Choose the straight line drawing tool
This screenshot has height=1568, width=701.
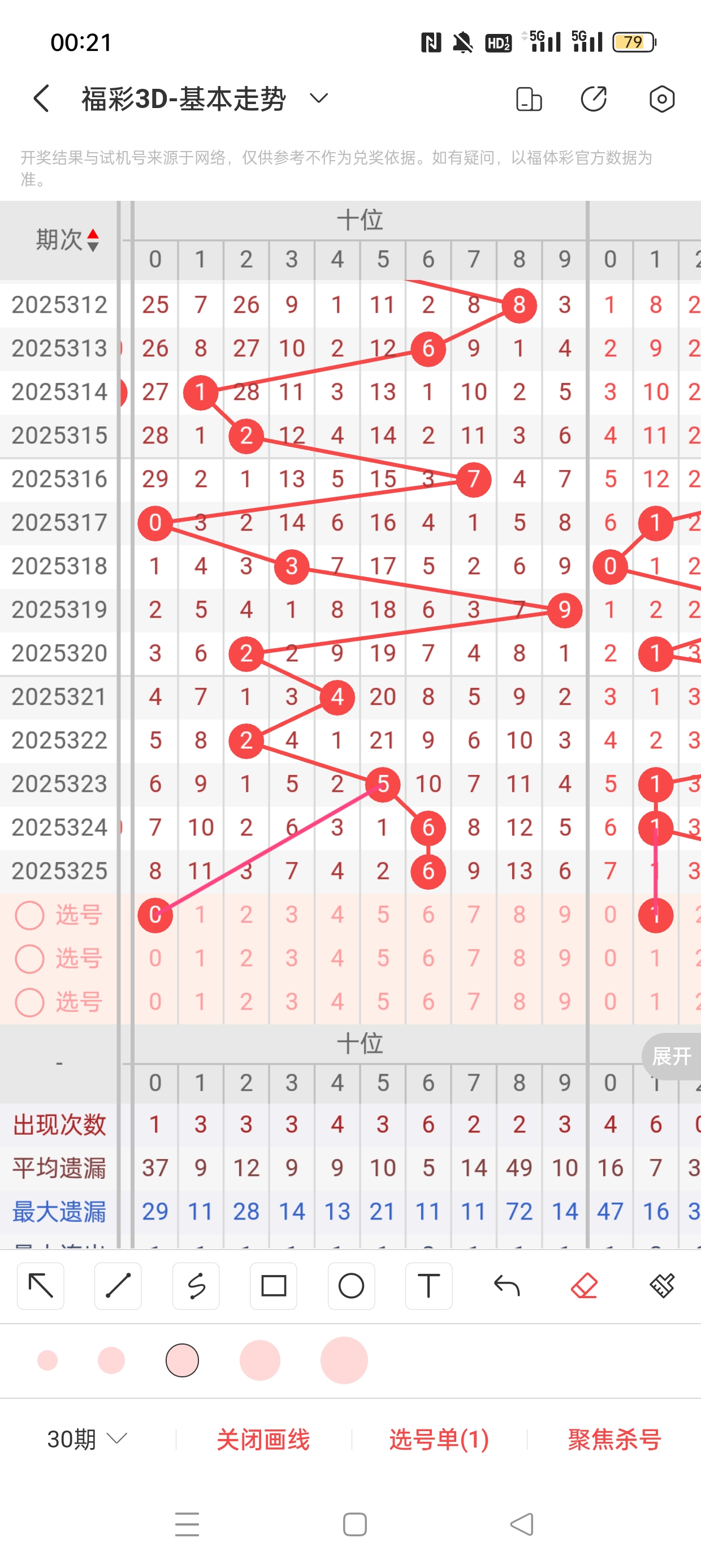pos(118,1286)
